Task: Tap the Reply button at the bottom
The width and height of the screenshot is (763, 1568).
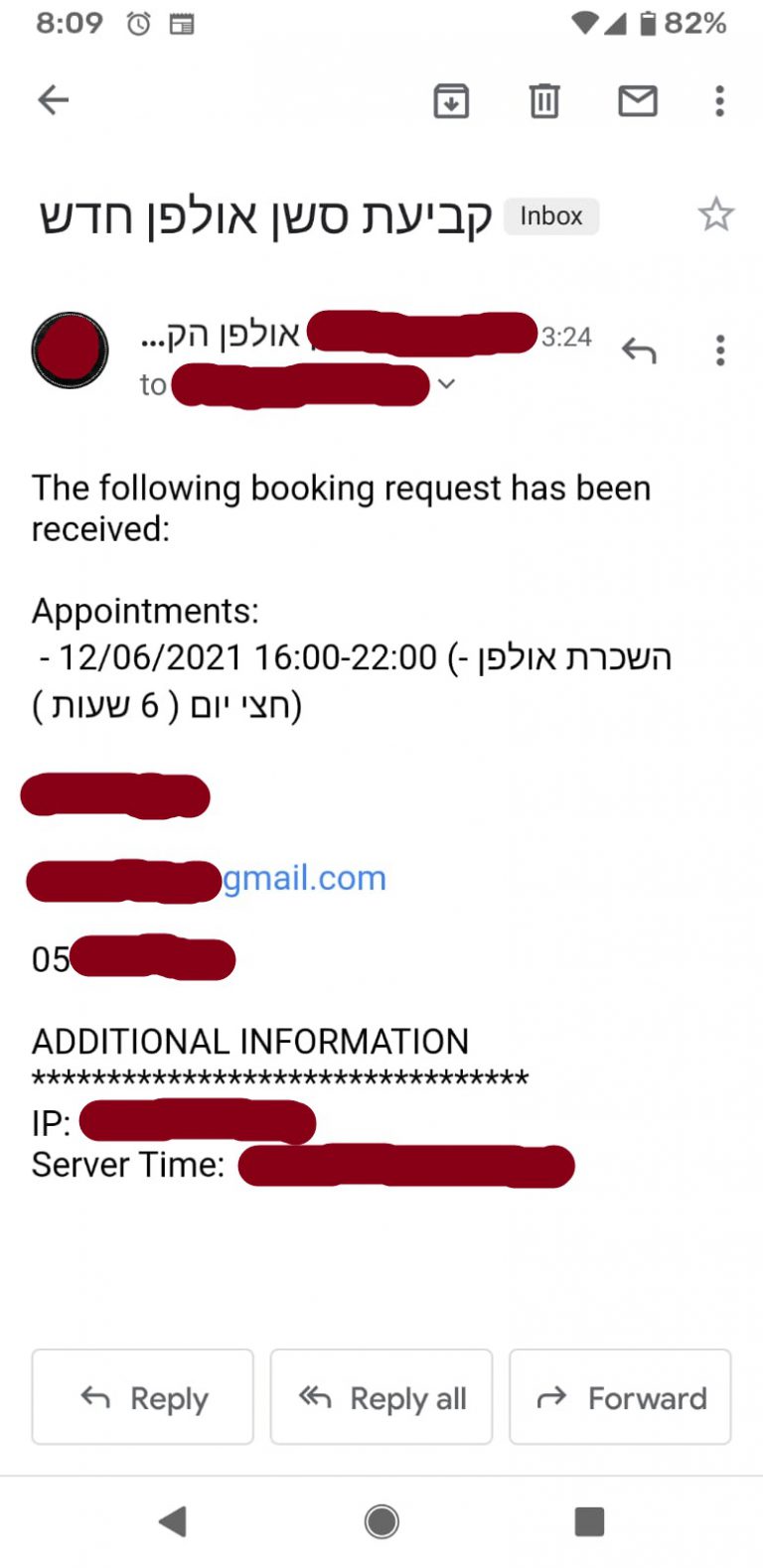Action: tap(143, 1396)
